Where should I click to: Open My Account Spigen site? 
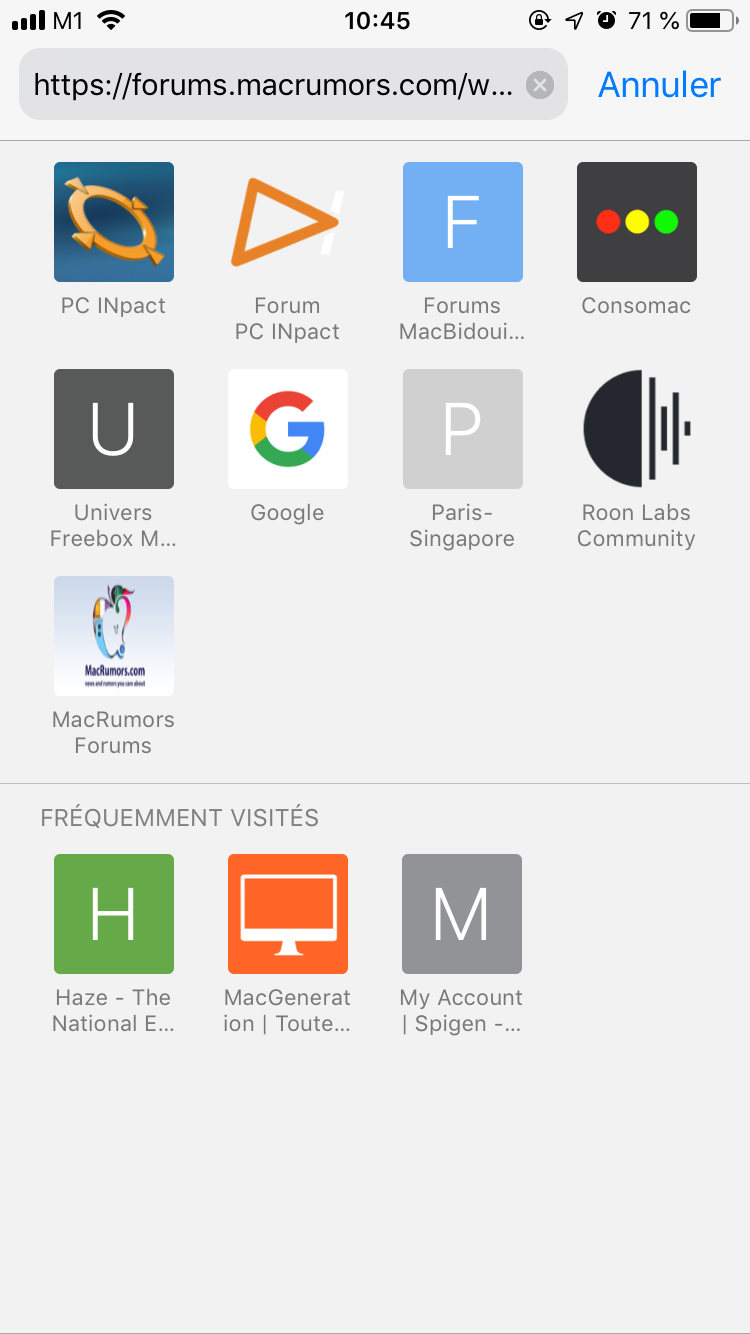(462, 914)
